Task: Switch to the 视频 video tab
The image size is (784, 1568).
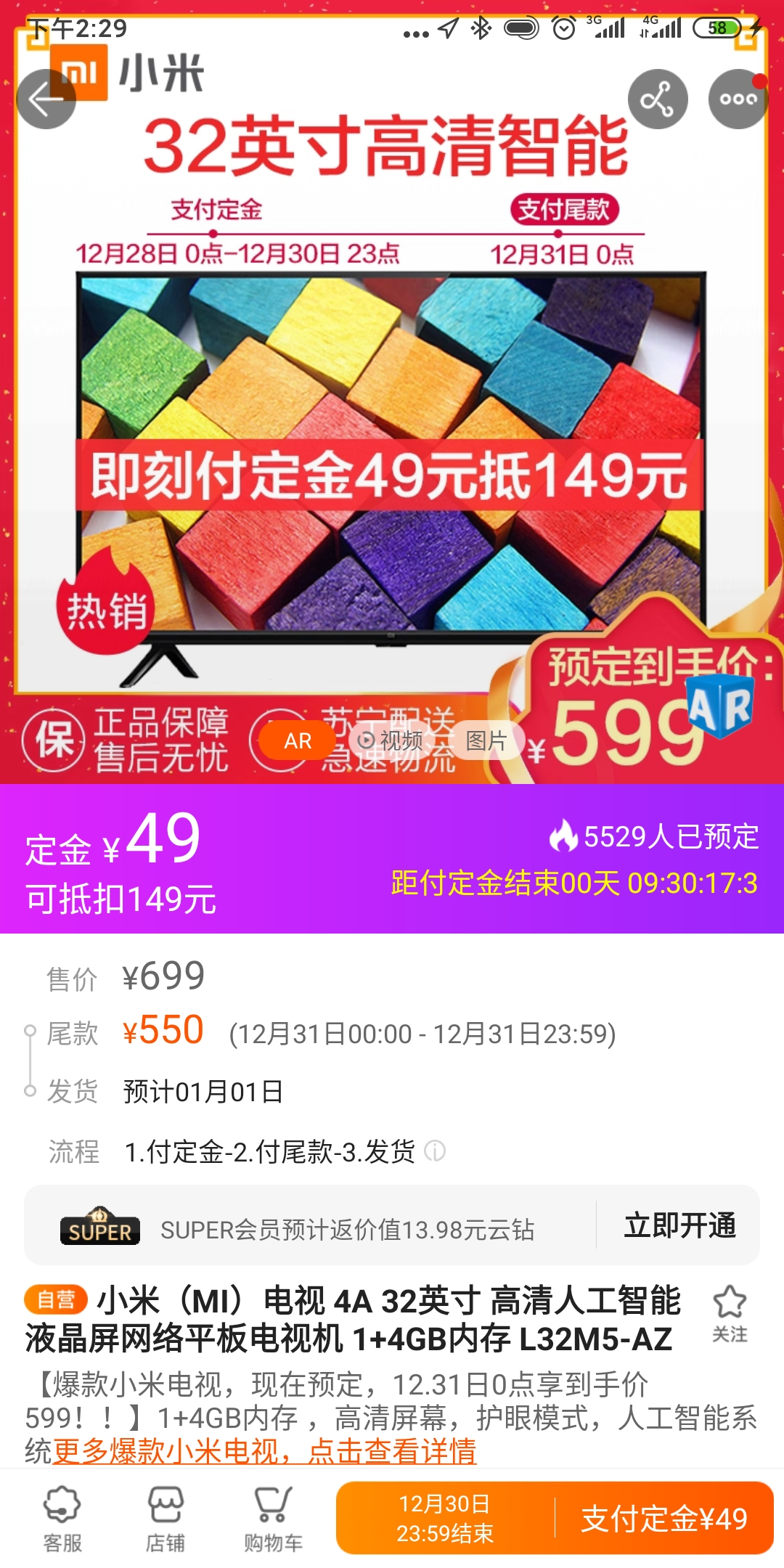Action: pyautogui.click(x=391, y=740)
